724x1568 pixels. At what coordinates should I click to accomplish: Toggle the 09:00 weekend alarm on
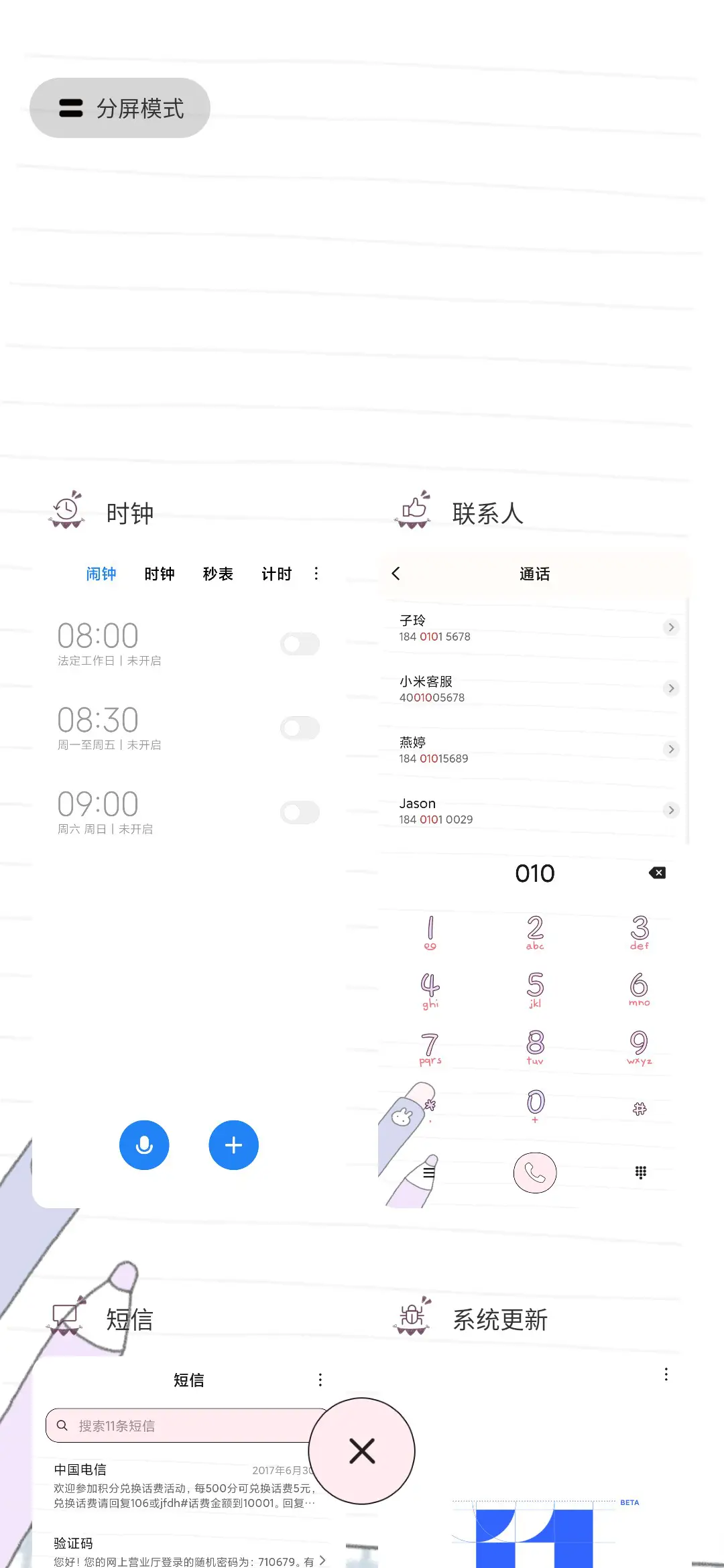300,812
